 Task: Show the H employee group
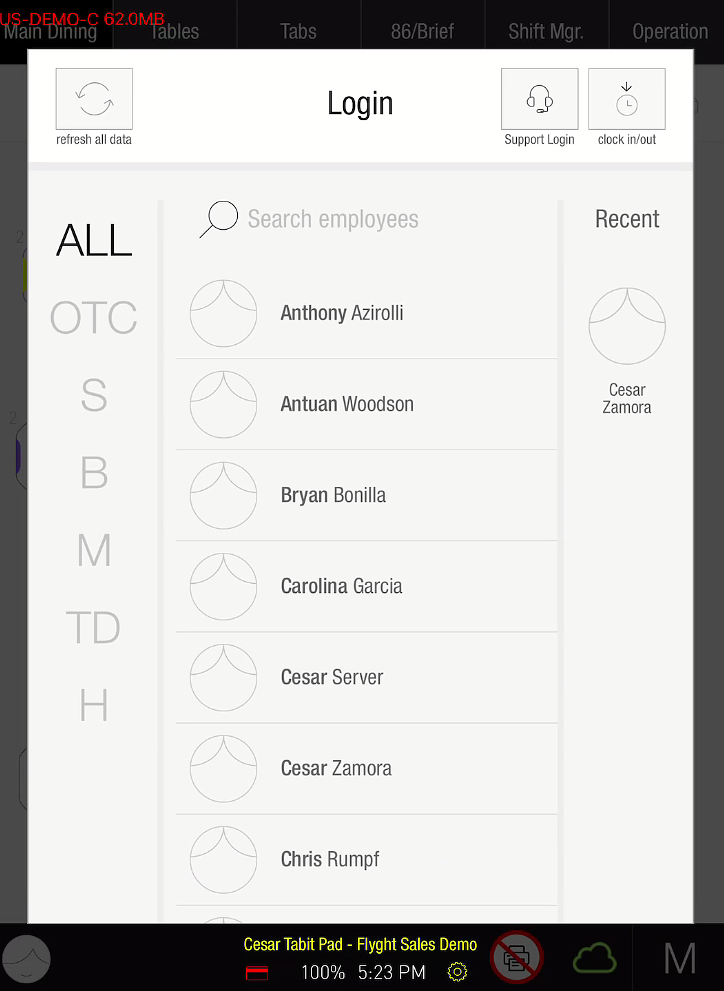coord(94,706)
